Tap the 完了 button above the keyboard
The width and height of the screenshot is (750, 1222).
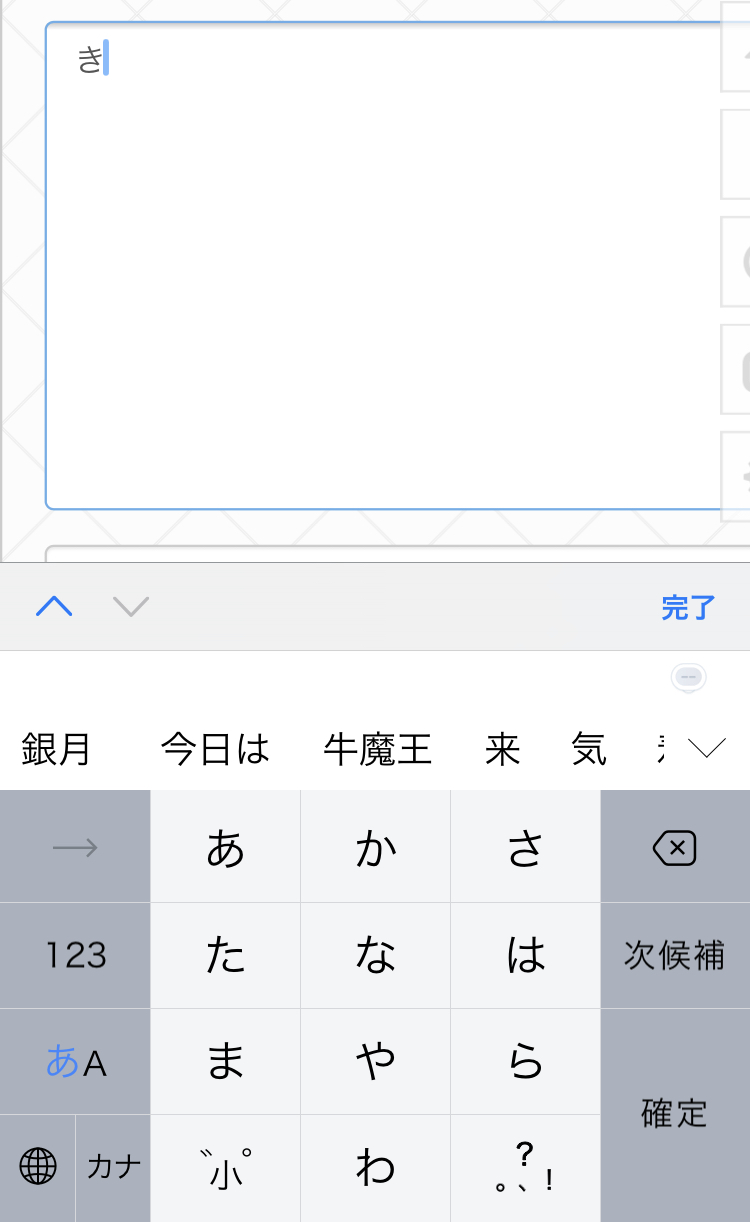pyautogui.click(x=687, y=607)
